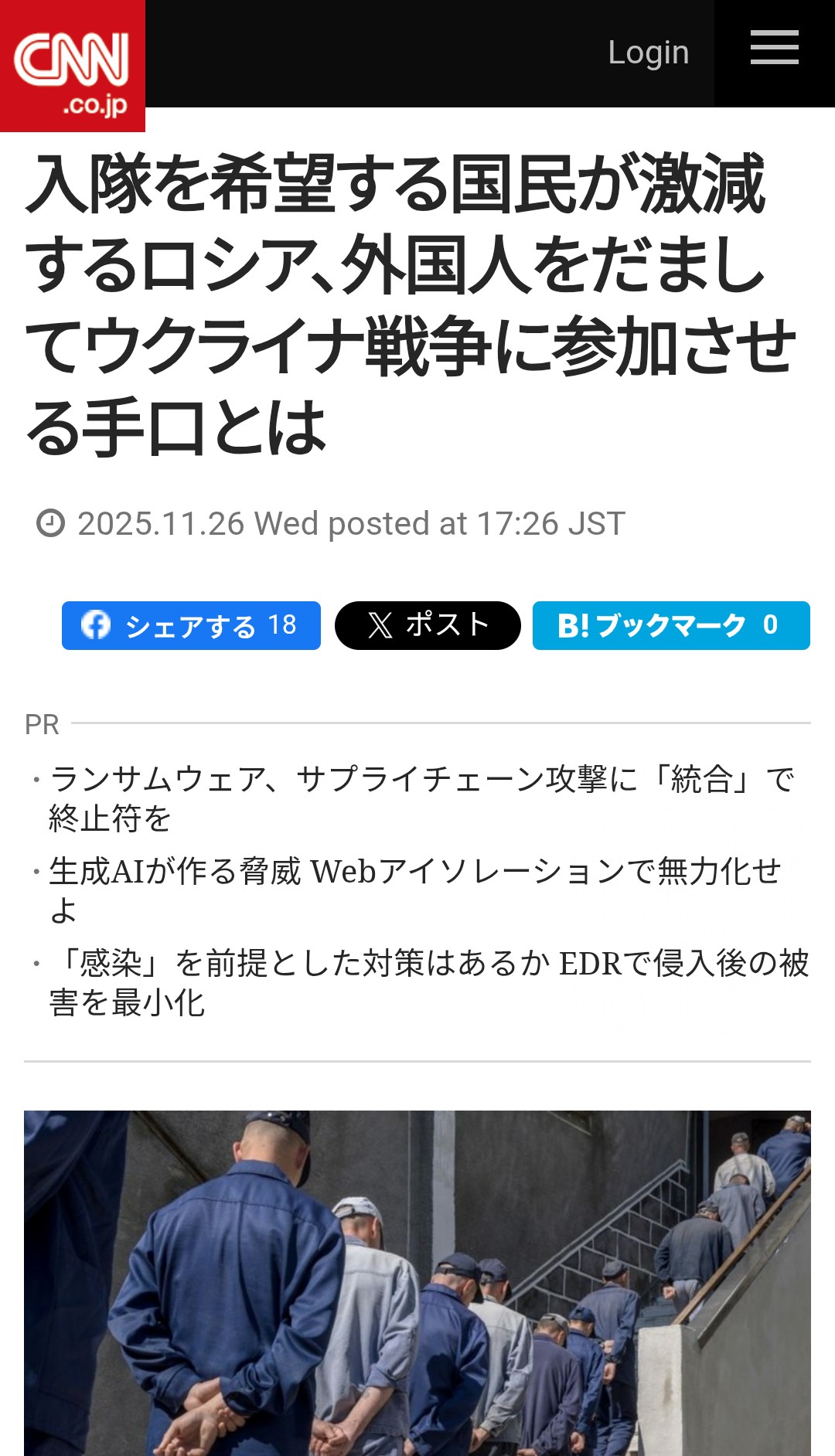This screenshot has height=1456, width=835.
Task: Post this article on X
Action: click(428, 625)
